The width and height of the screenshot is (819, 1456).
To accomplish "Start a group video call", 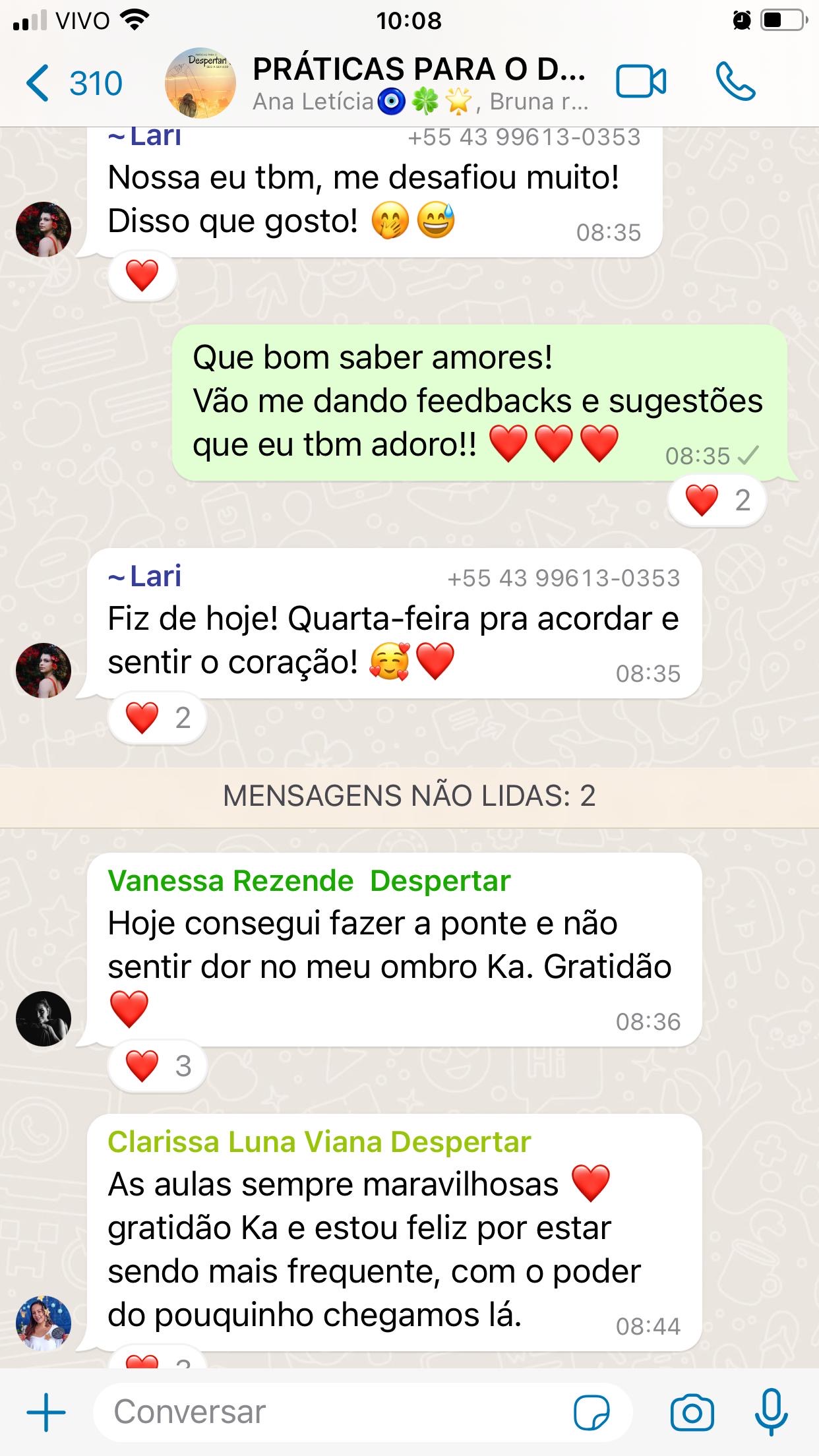I will 640,82.
